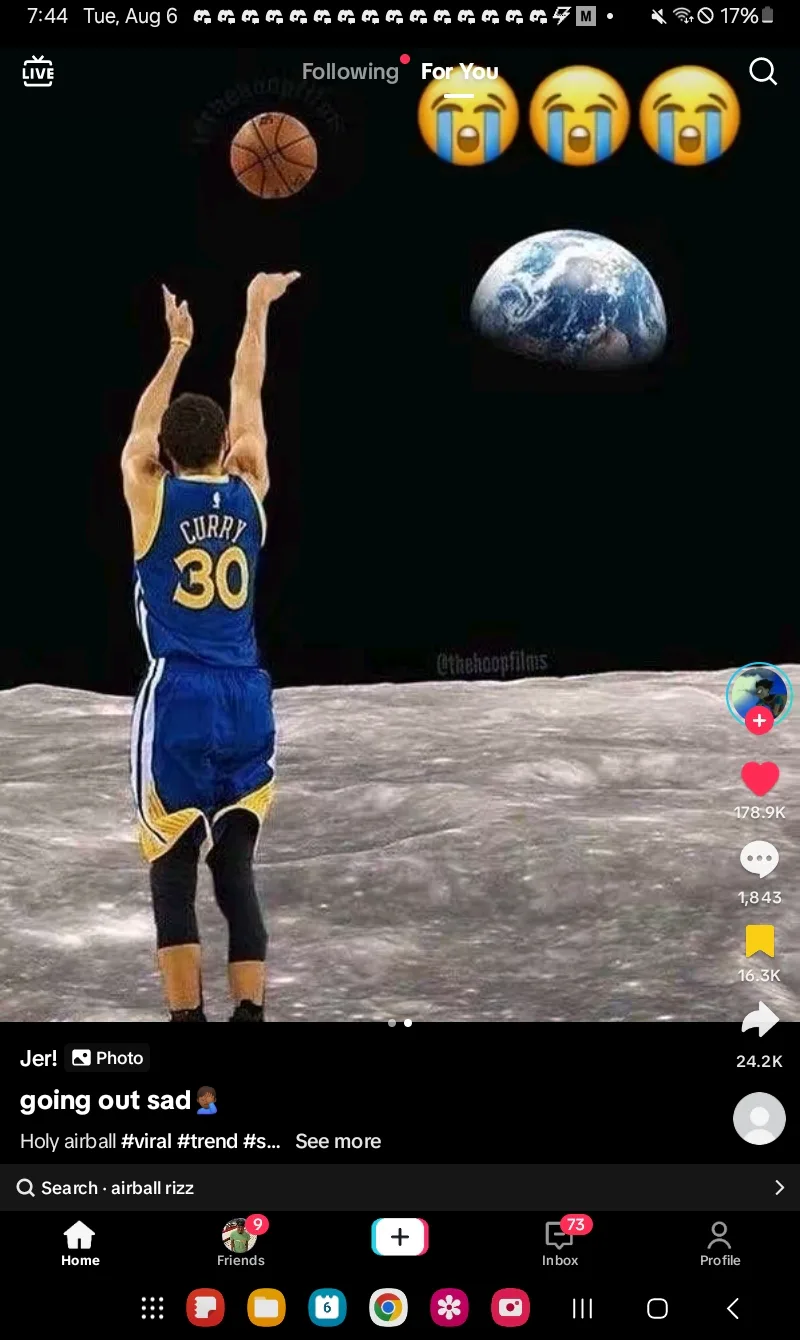This screenshot has height=1340, width=800.
Task: Open the search magnifier icon
Action: click(x=763, y=72)
